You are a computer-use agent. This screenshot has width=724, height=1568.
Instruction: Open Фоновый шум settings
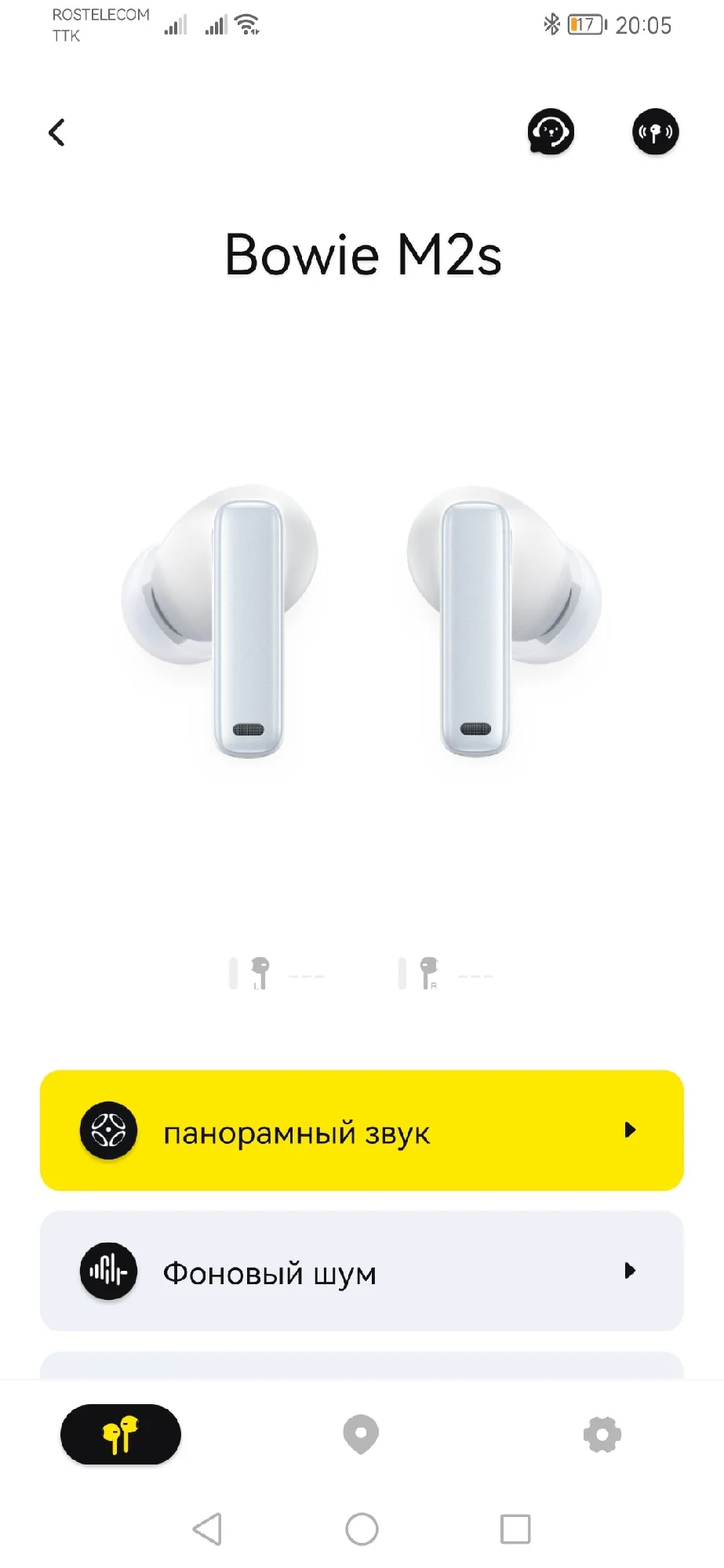(362, 1270)
